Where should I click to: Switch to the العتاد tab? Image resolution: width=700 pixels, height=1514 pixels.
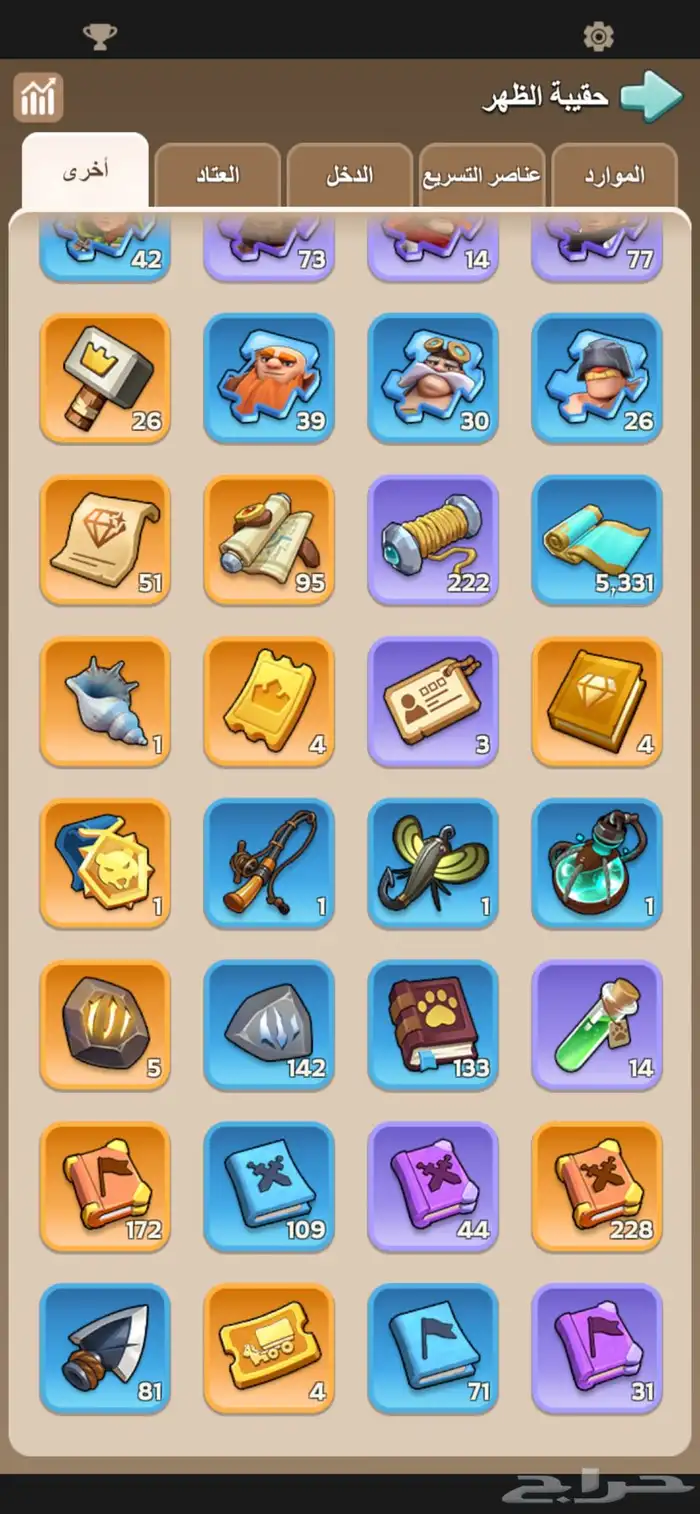coord(218,176)
